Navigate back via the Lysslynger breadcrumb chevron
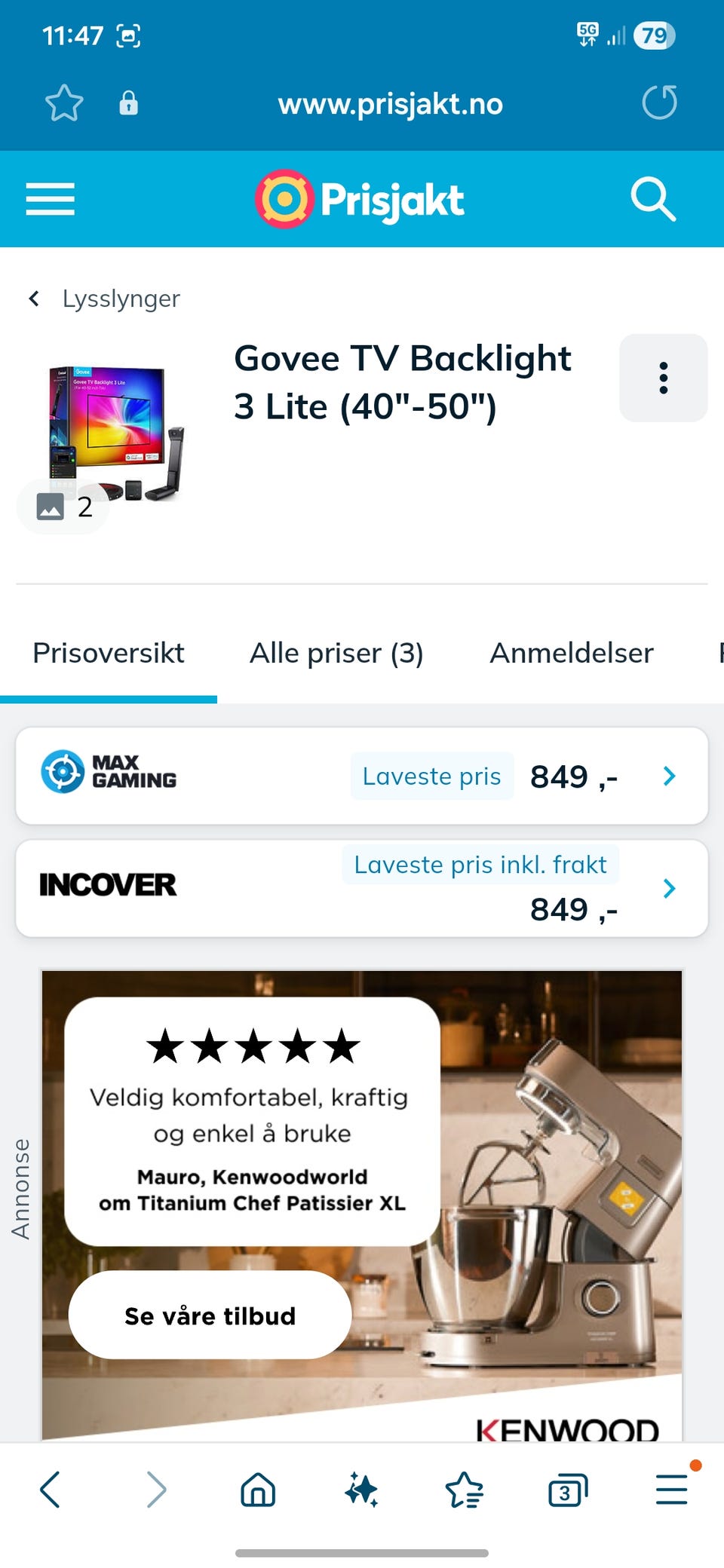 coord(33,299)
